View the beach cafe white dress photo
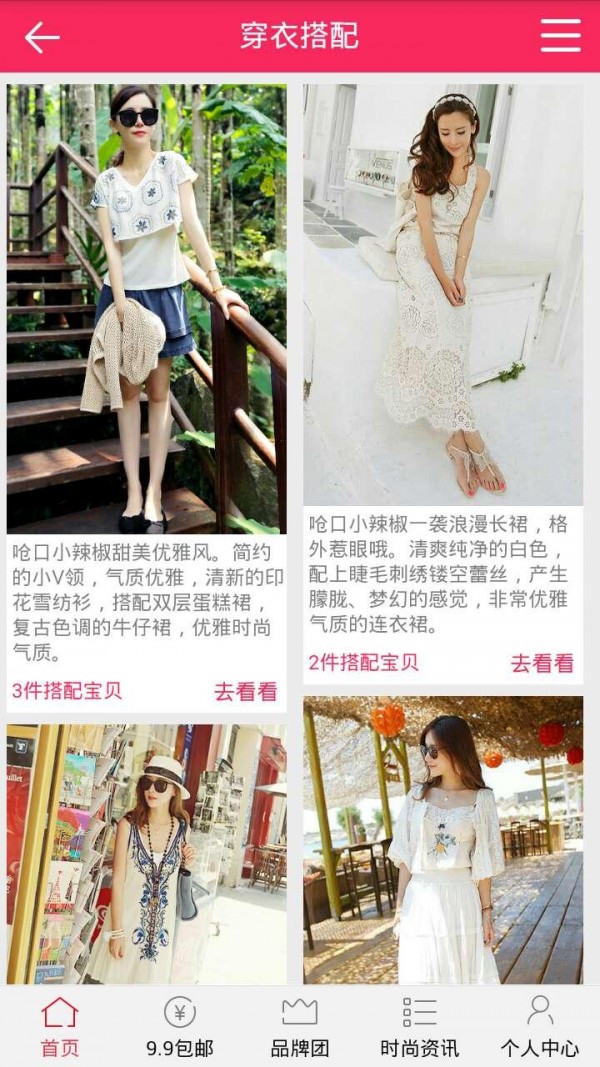Image resolution: width=600 pixels, height=1067 pixels. pos(443,840)
